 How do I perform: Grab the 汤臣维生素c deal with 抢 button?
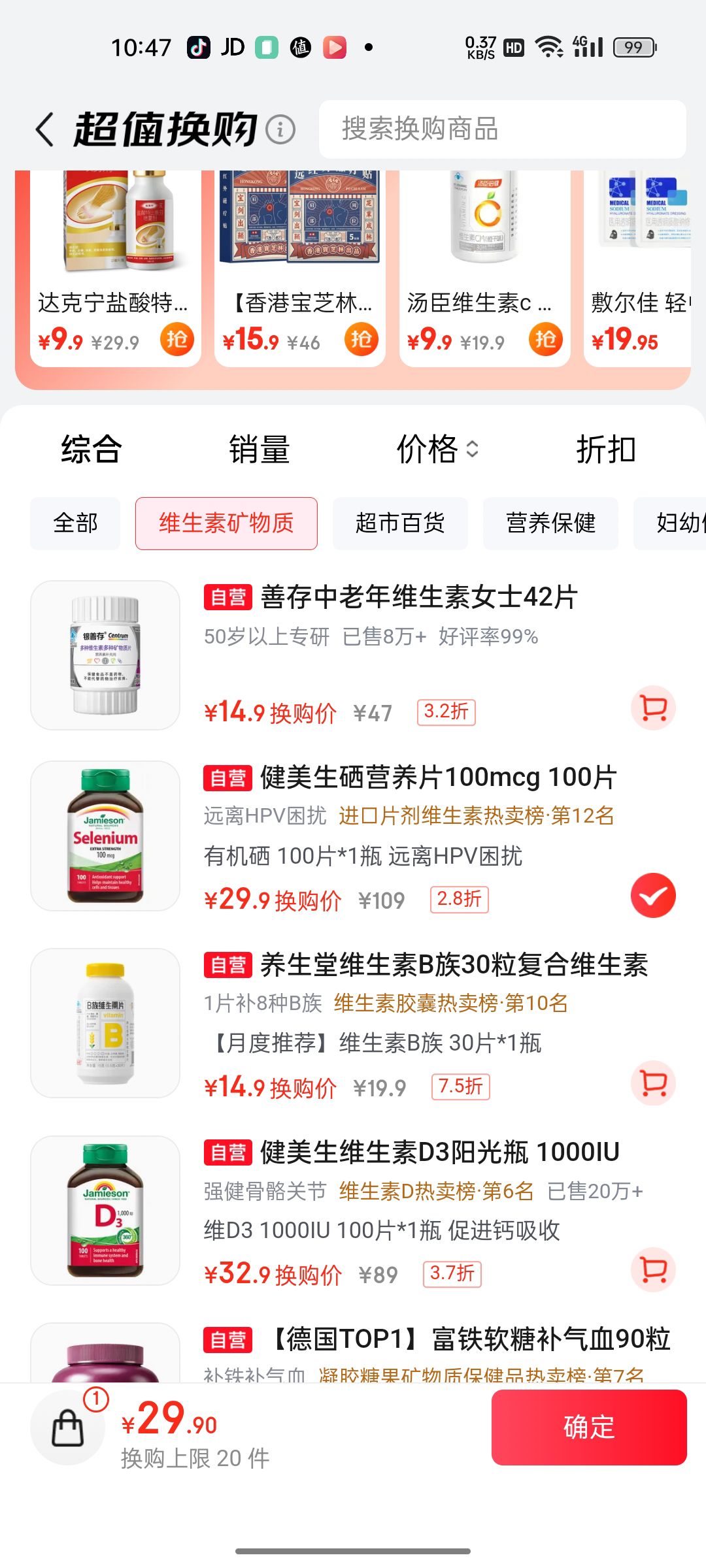545,340
